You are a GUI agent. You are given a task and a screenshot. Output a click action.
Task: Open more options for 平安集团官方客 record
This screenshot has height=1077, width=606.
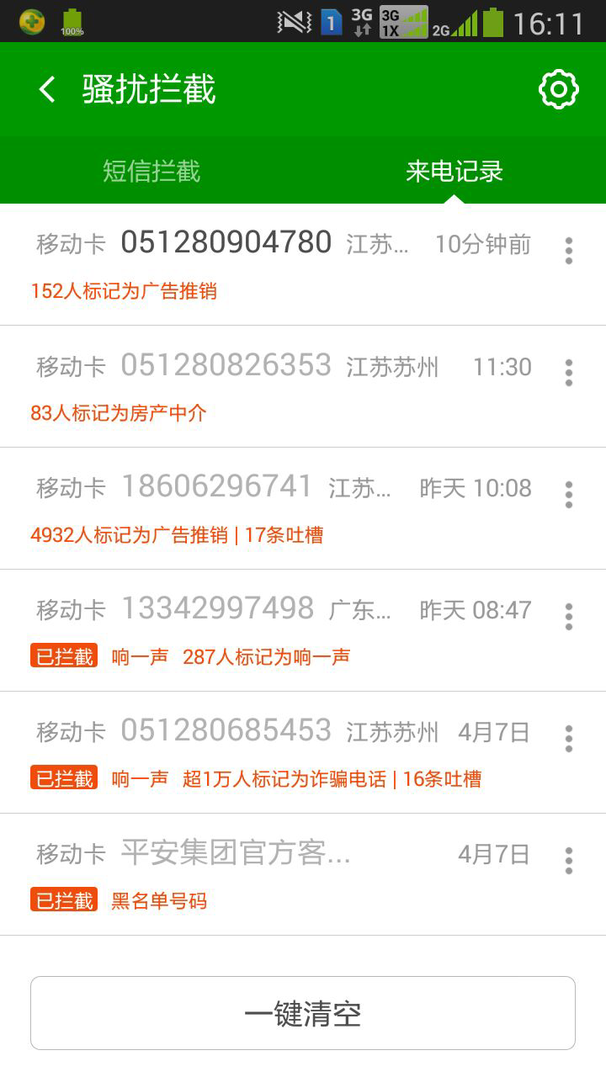pyautogui.click(x=568, y=861)
